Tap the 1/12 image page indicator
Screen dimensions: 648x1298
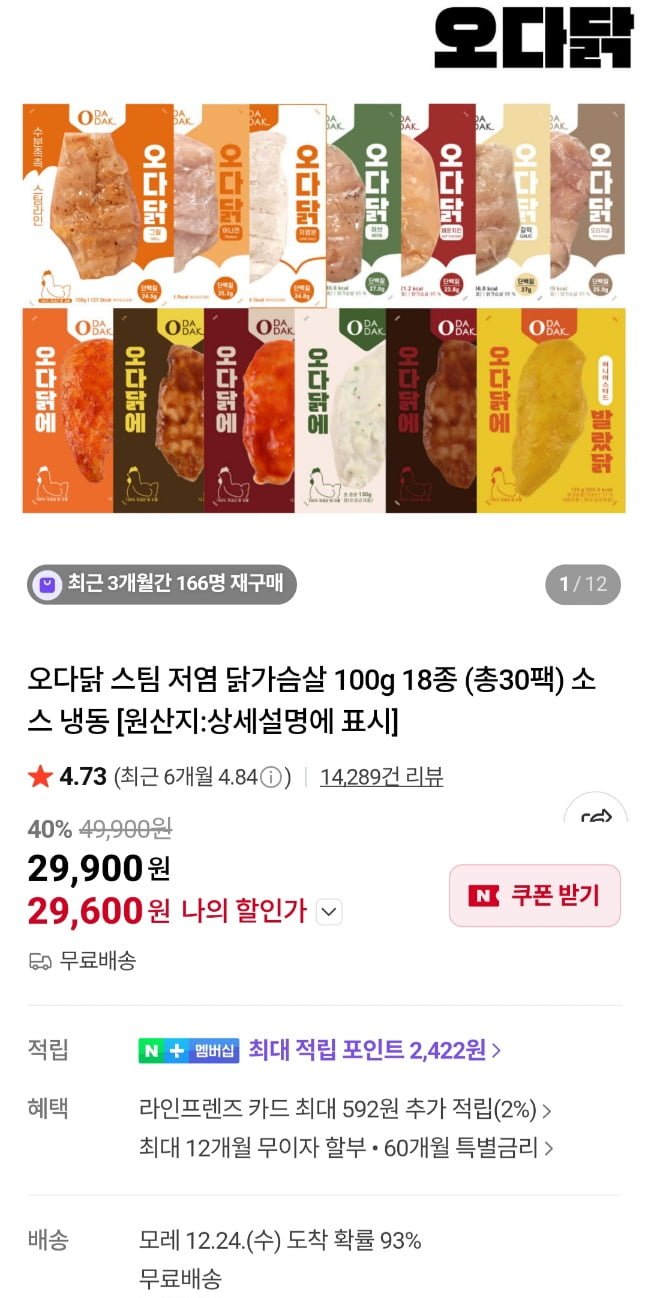coord(583,584)
